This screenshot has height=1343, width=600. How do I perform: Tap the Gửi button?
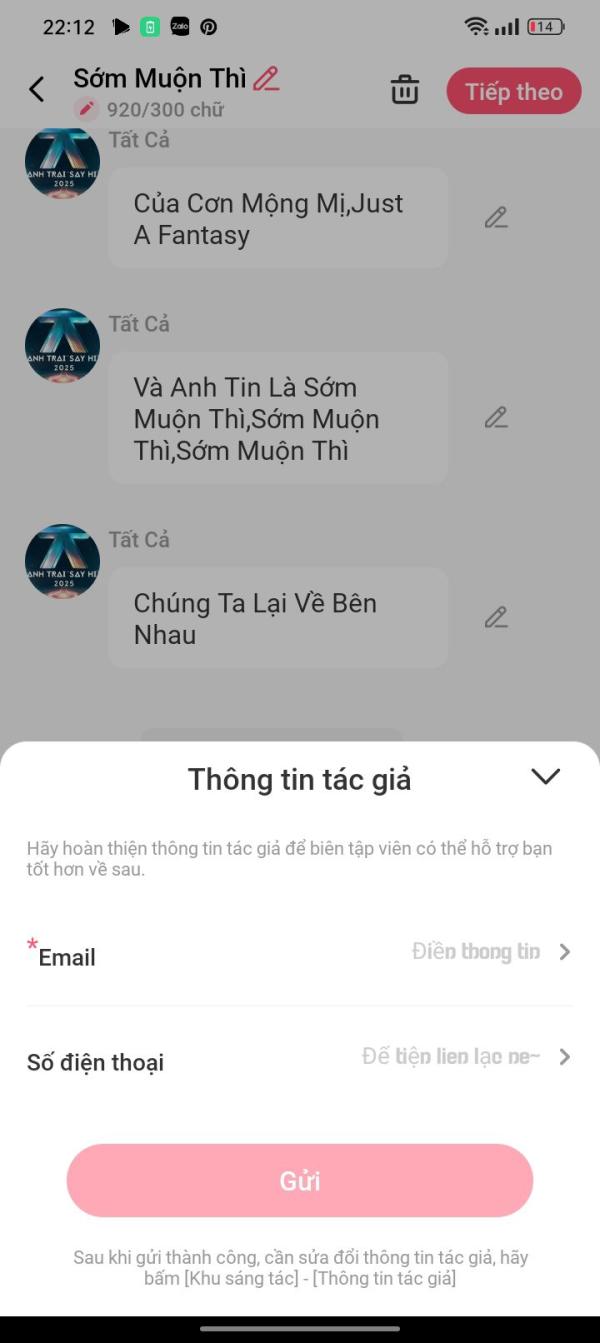(300, 1180)
